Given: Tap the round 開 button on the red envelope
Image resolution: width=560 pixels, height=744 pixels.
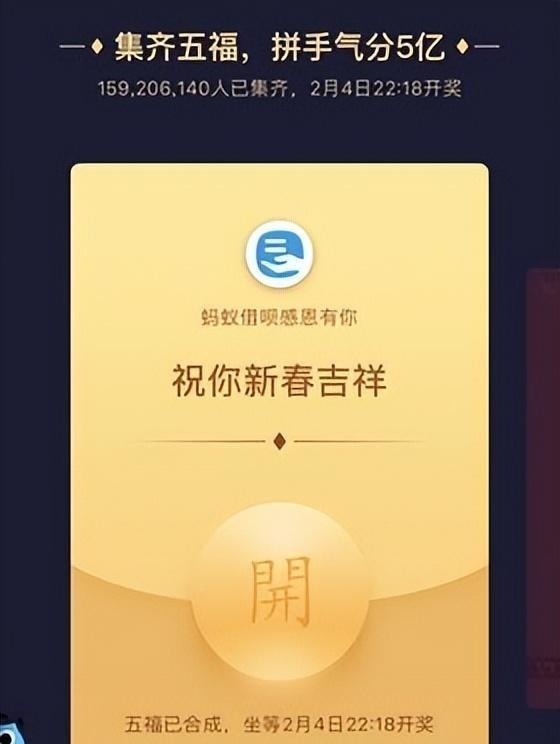Looking at the screenshot, I should 280,591.
